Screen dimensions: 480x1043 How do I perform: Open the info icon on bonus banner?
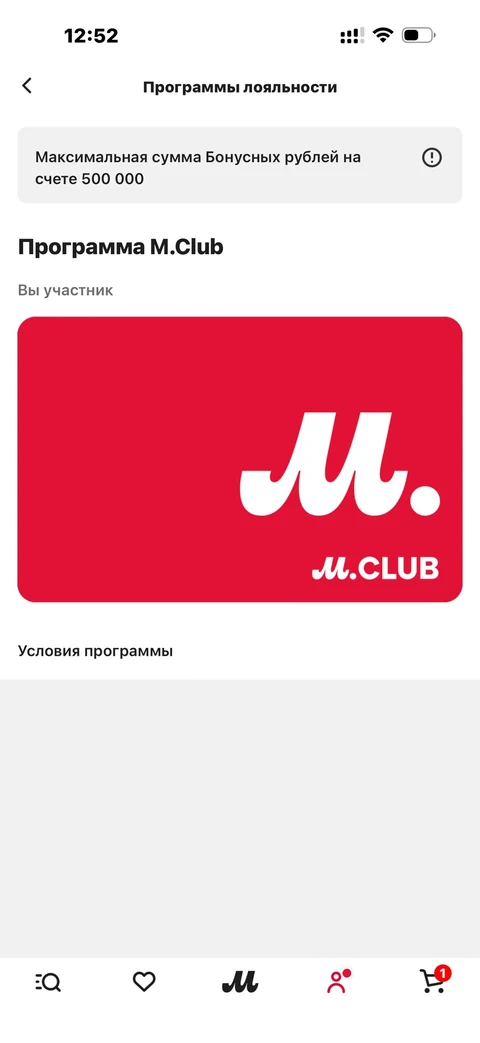click(431, 158)
